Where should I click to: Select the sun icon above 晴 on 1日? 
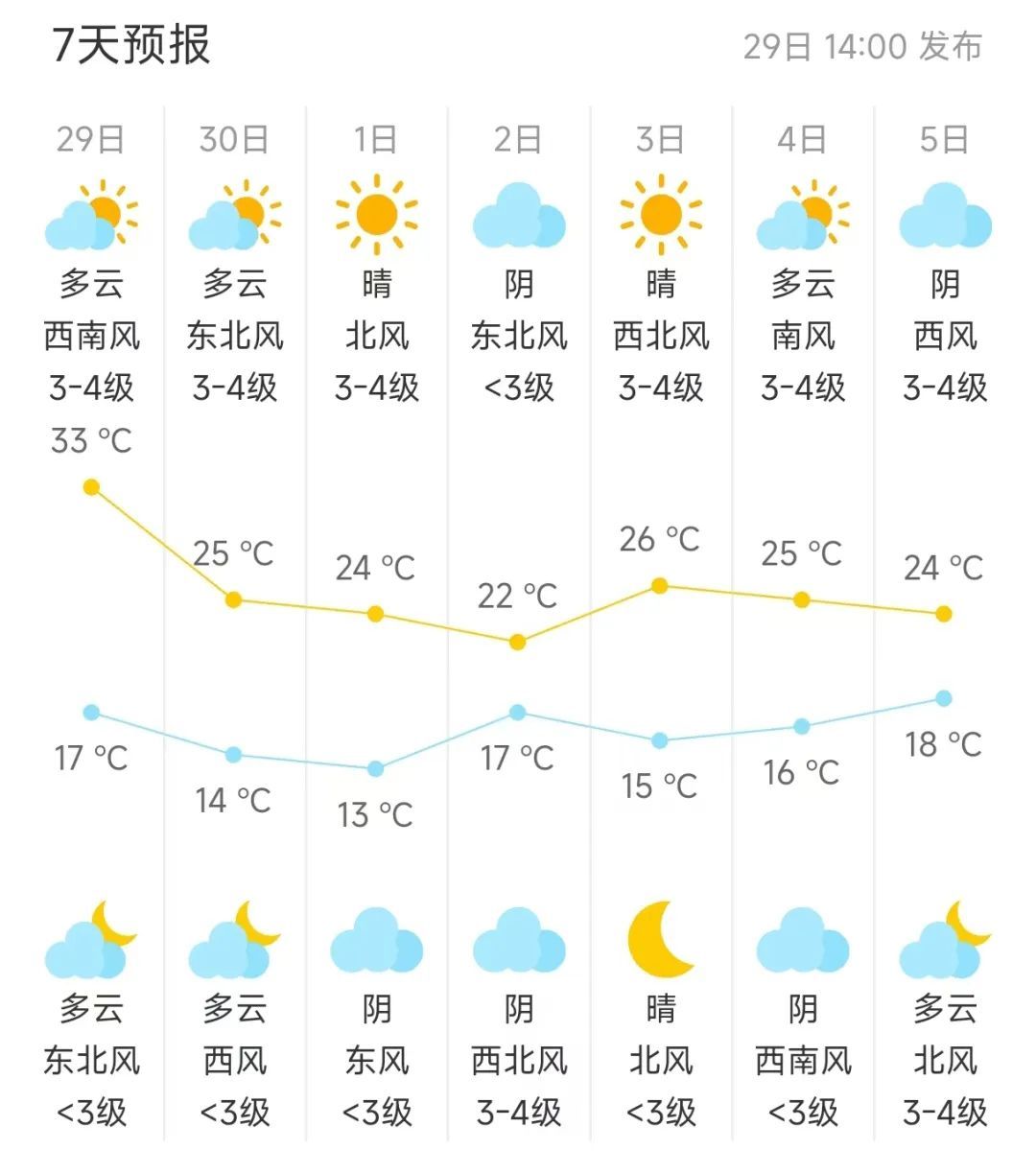pyautogui.click(x=376, y=213)
